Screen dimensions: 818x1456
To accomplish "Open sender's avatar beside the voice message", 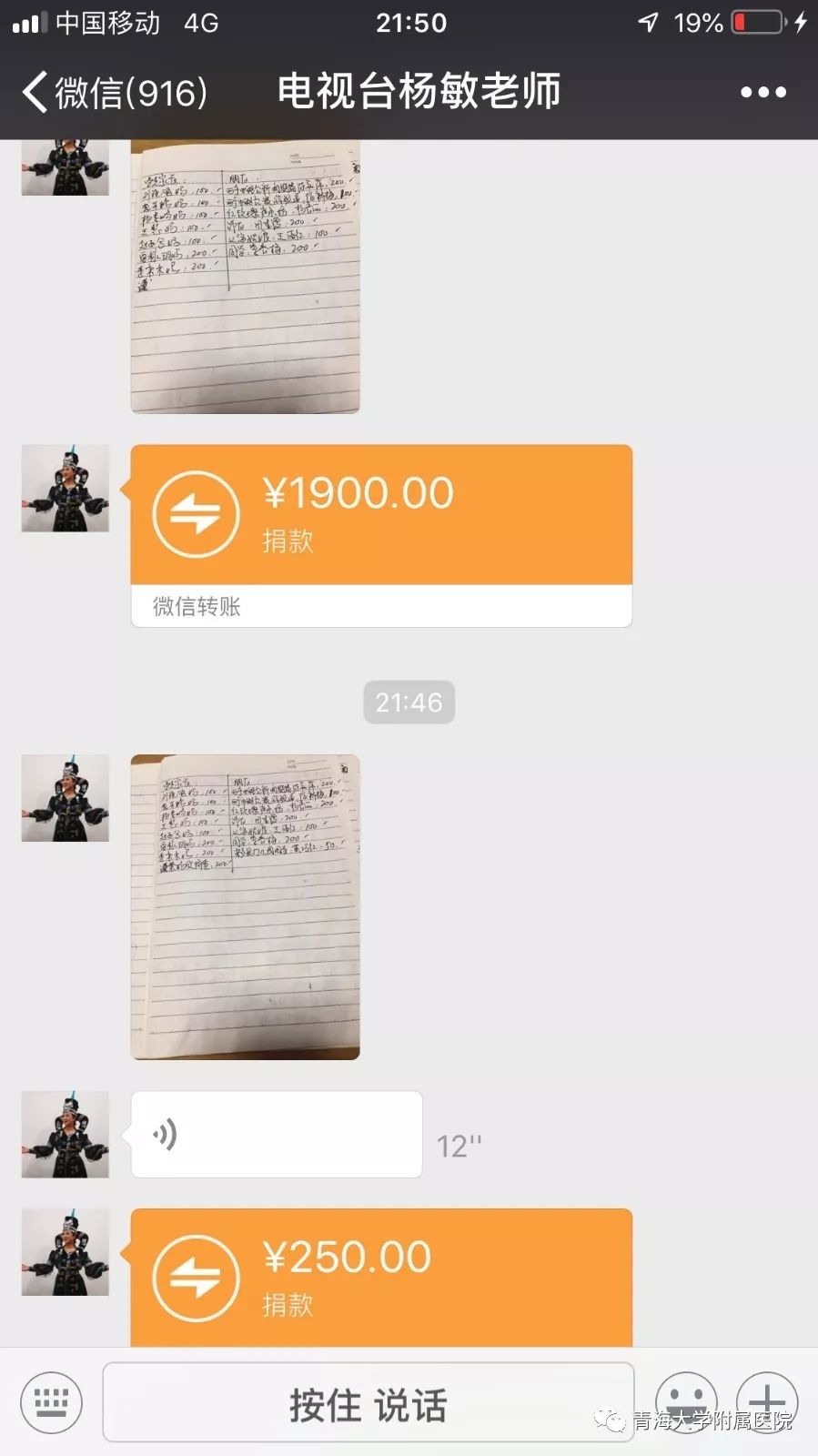I will point(66,1135).
